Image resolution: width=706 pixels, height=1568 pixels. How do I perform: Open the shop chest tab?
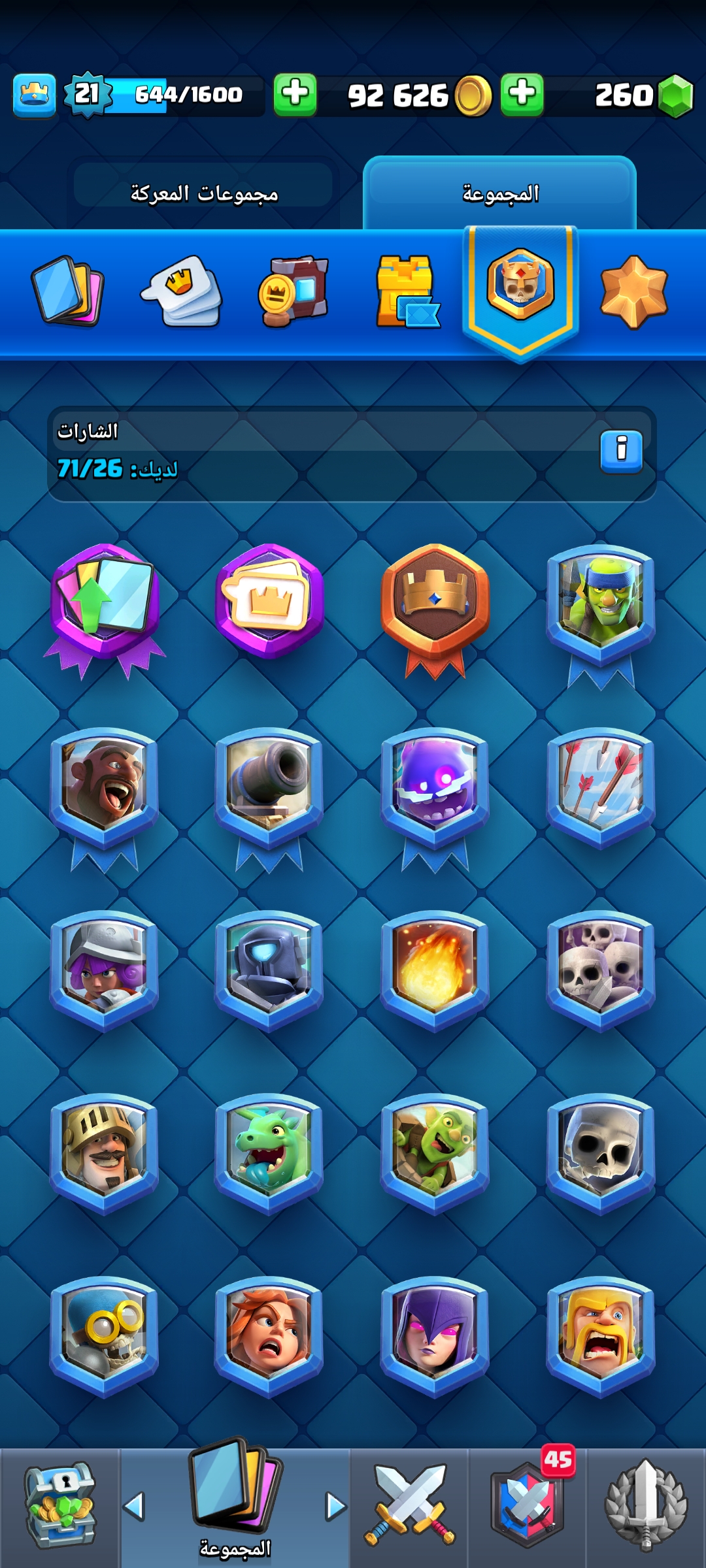pyautogui.click(x=60, y=1506)
